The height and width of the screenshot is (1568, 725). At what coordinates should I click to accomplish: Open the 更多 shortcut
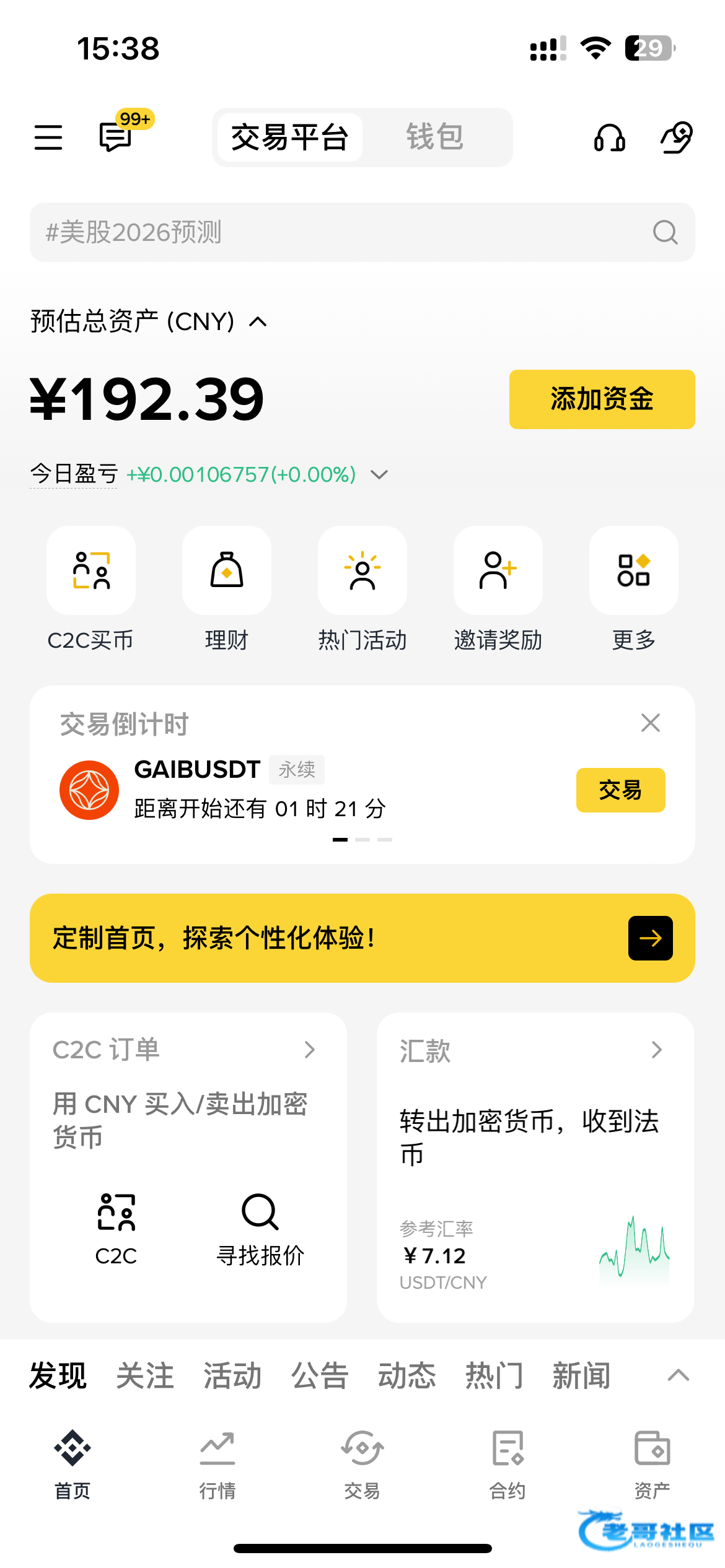tap(634, 588)
